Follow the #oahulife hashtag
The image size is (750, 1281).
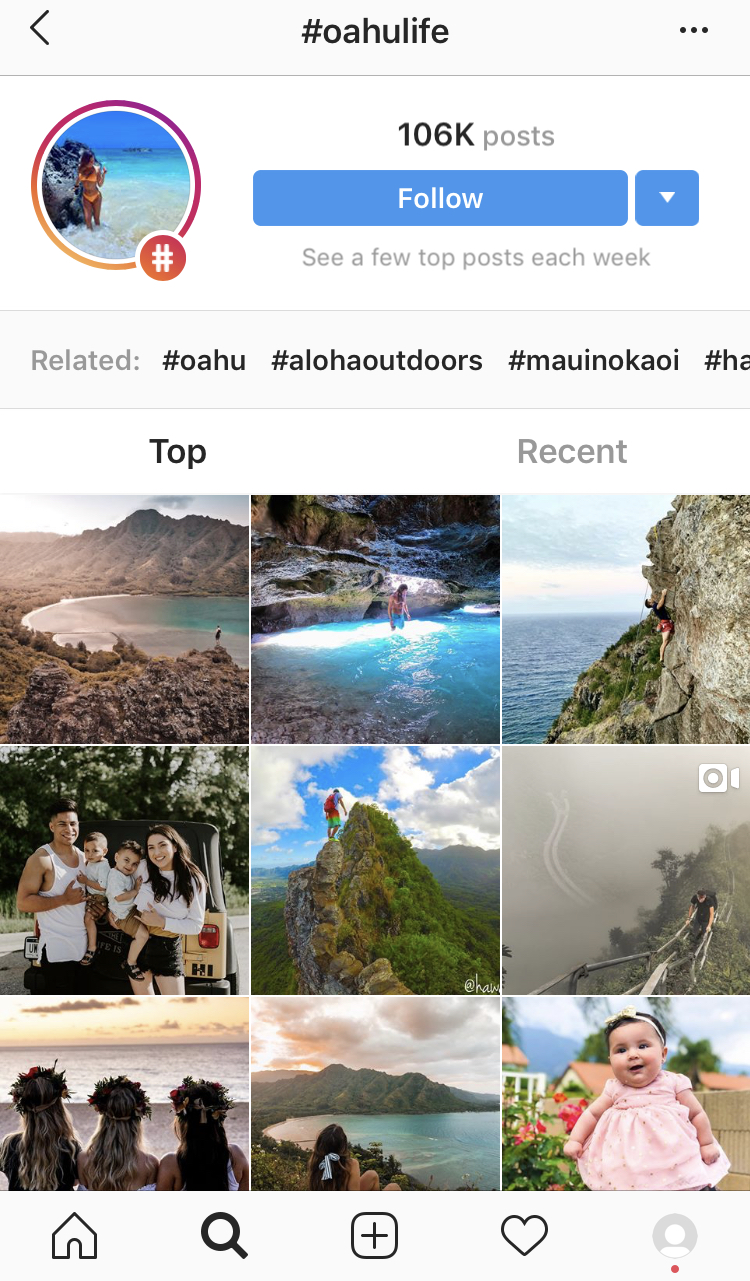tap(440, 198)
